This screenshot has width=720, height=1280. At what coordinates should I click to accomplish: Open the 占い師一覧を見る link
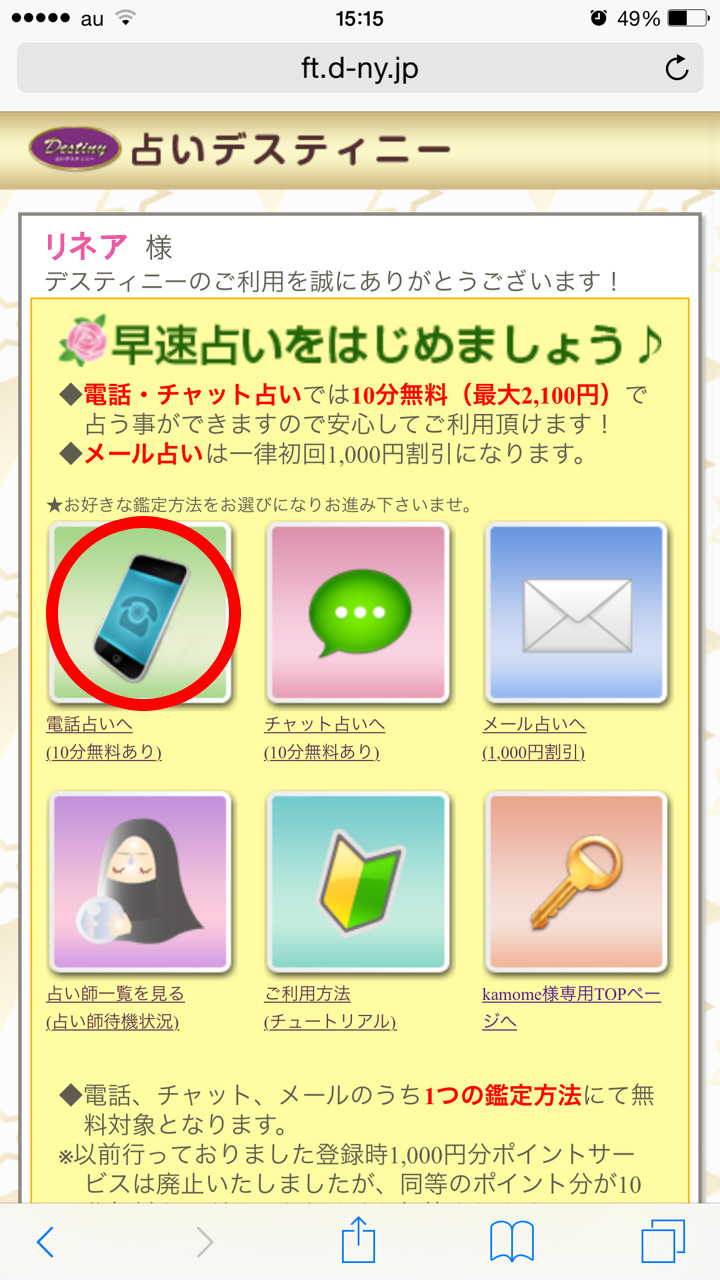coord(115,994)
